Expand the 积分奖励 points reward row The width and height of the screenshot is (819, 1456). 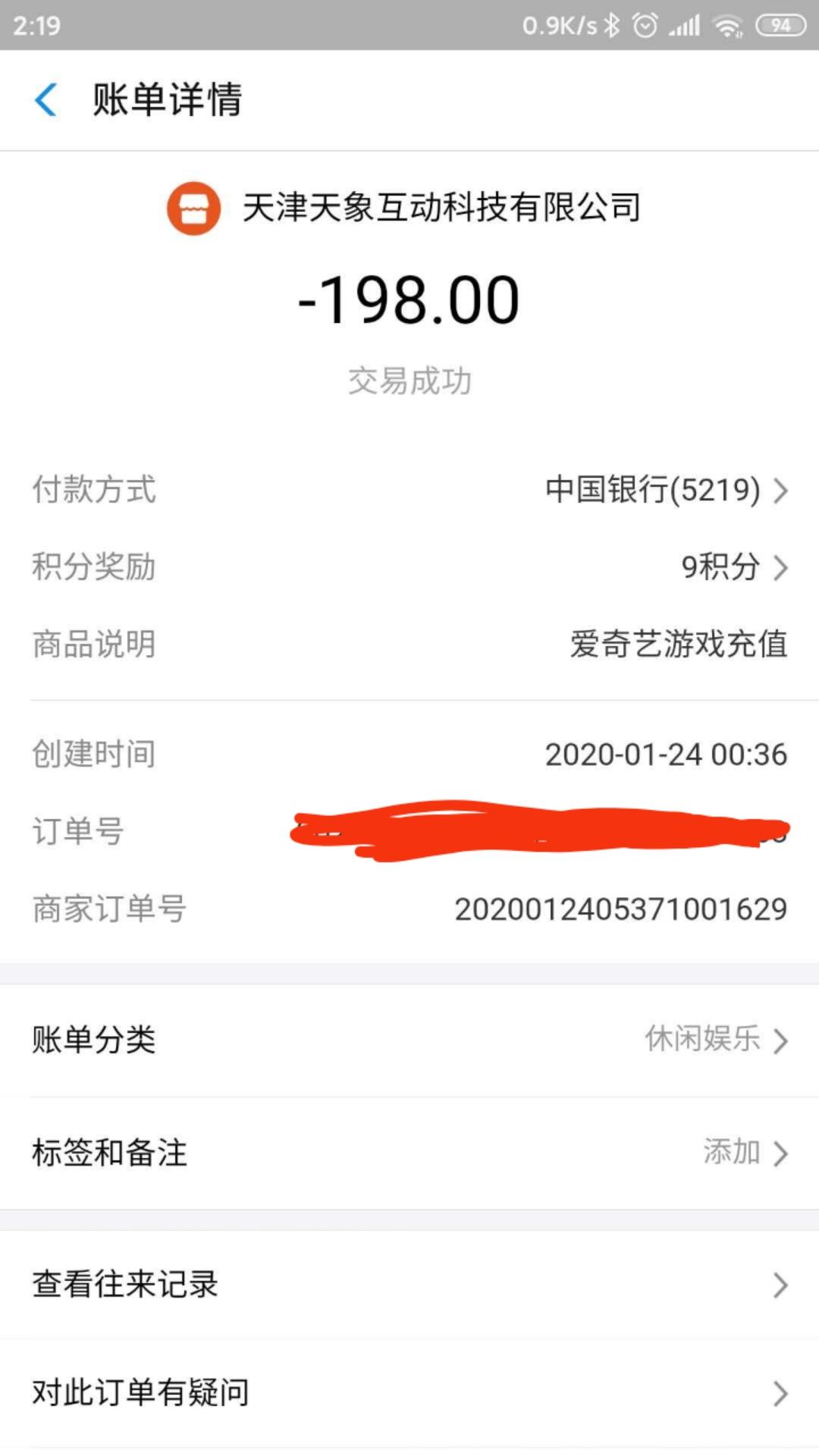click(x=409, y=566)
